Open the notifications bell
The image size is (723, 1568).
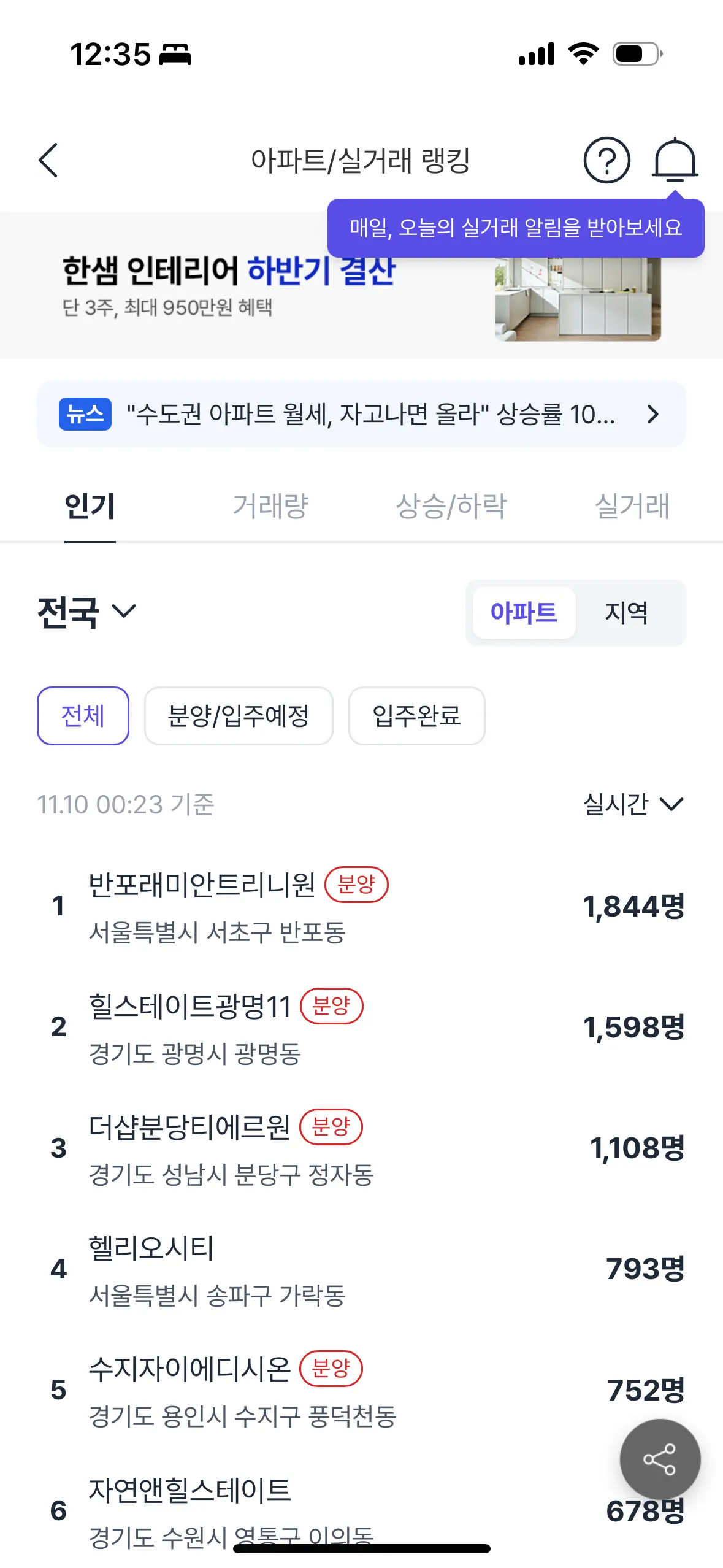pos(675,161)
